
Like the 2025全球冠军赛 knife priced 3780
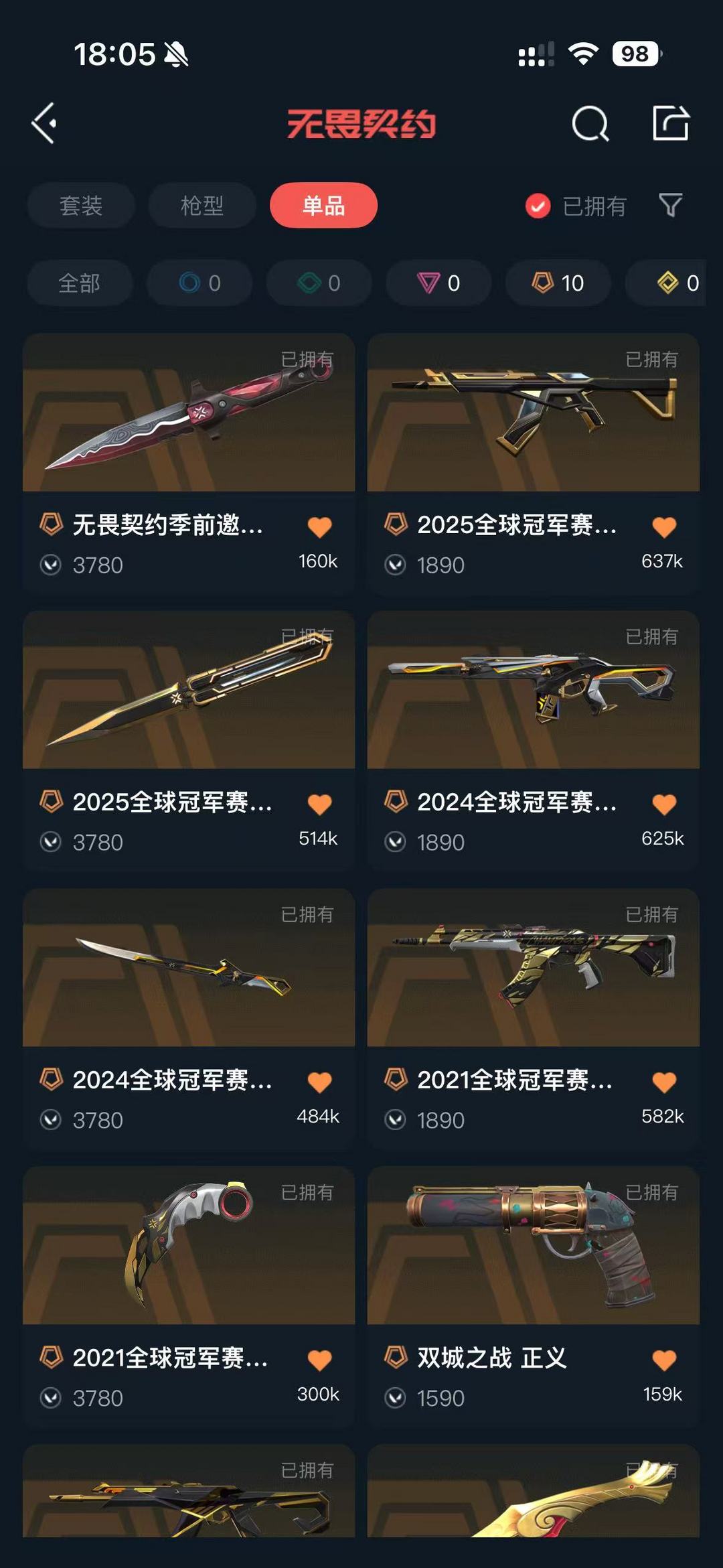pos(319,804)
